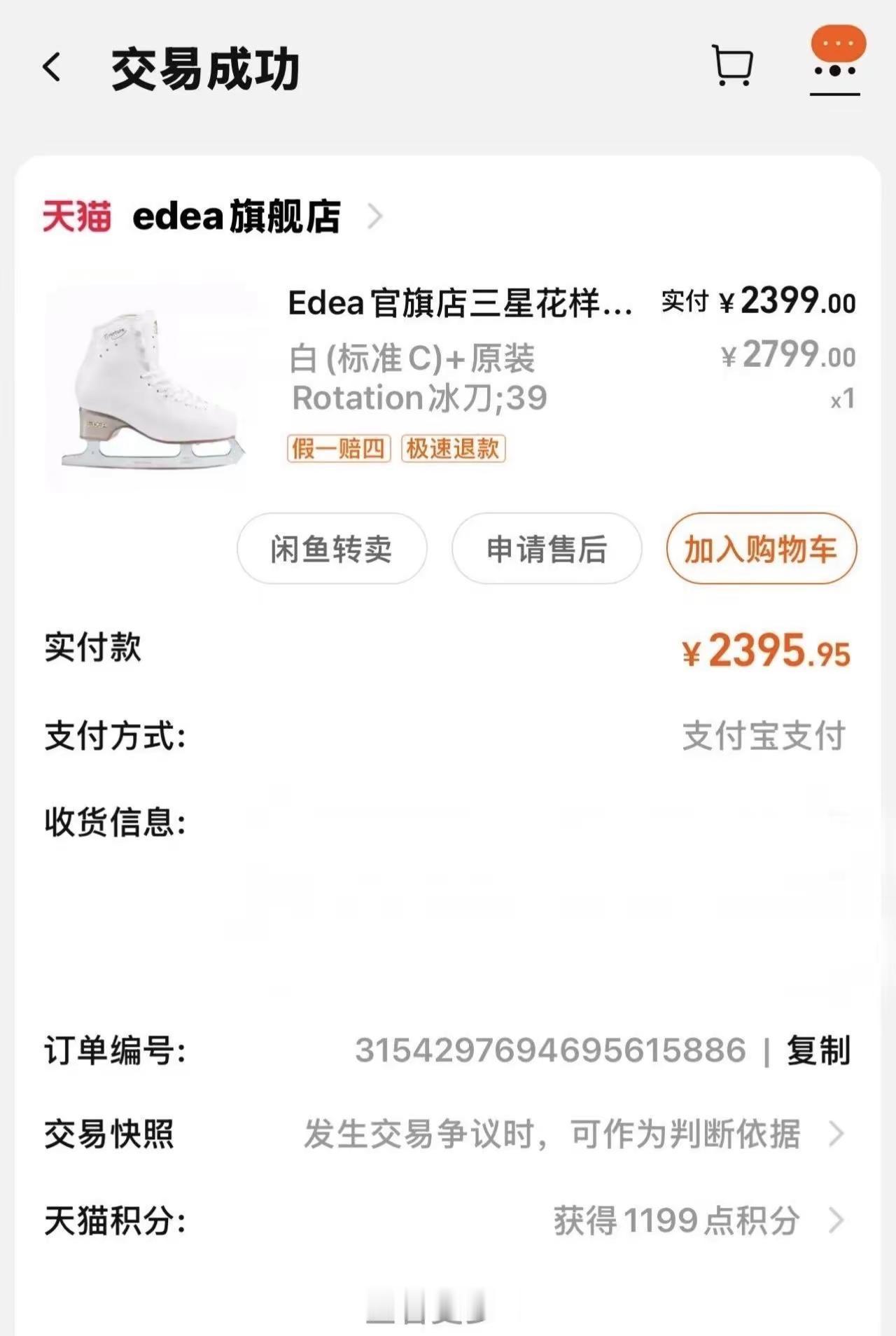Open the Edea ice skate product
The height and width of the screenshot is (1336, 896).
[460, 303]
